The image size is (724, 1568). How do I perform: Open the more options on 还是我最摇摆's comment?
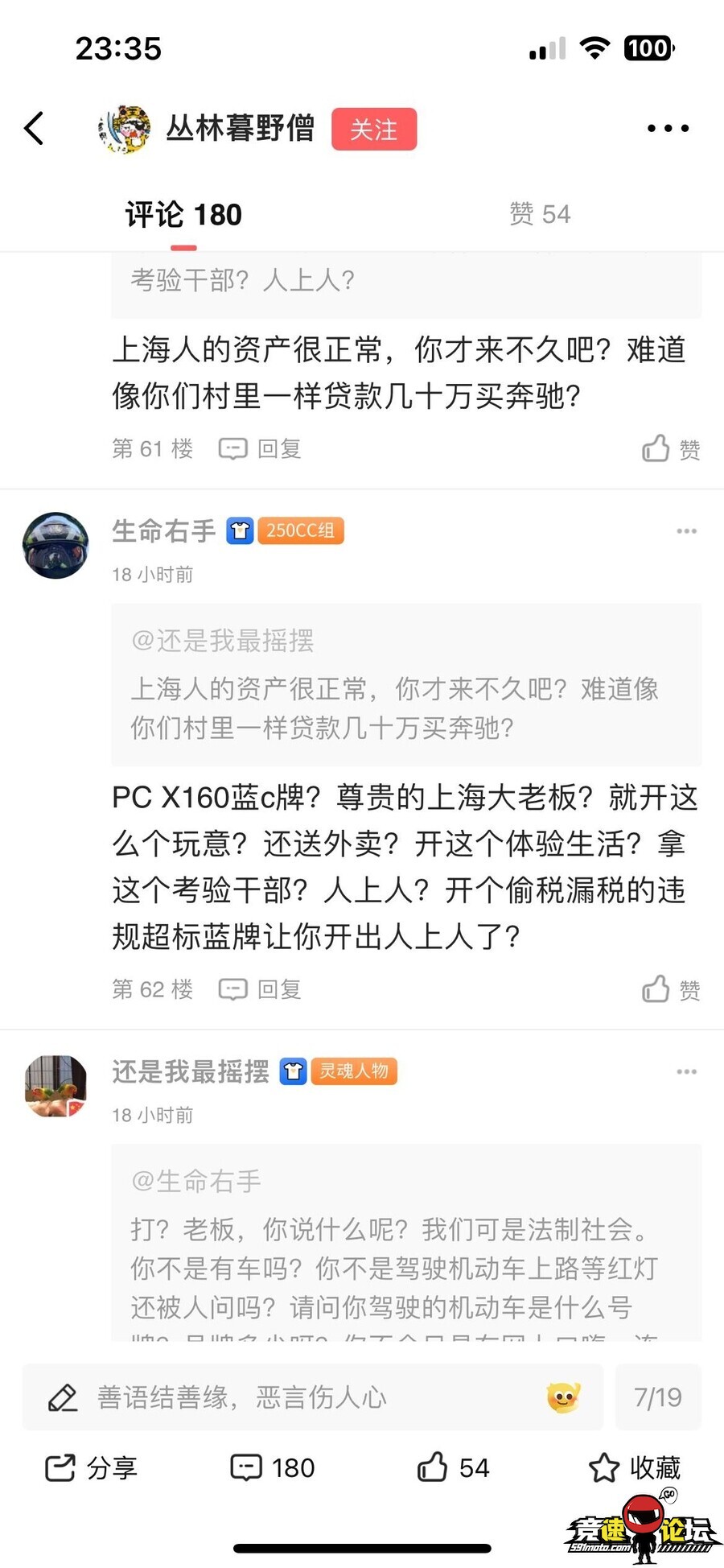(x=686, y=1071)
